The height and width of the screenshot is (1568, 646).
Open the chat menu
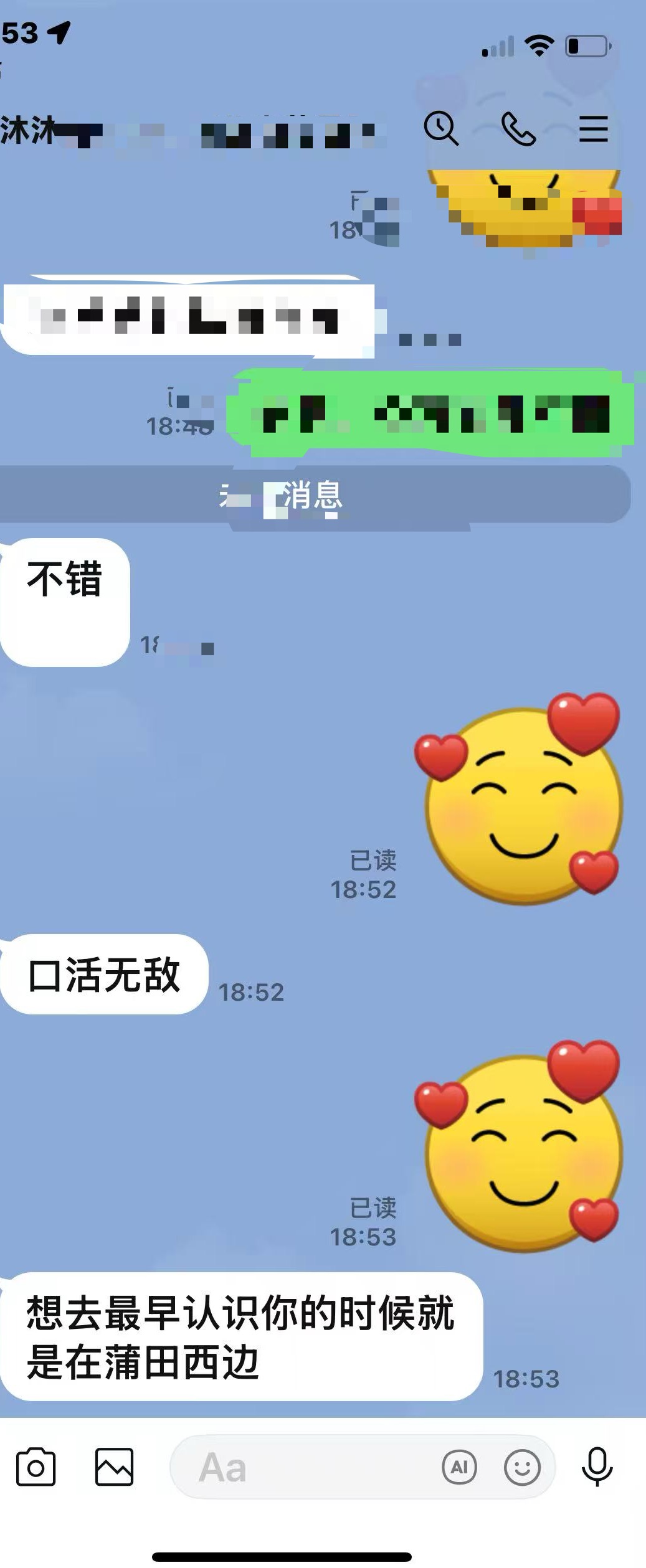coord(593,129)
